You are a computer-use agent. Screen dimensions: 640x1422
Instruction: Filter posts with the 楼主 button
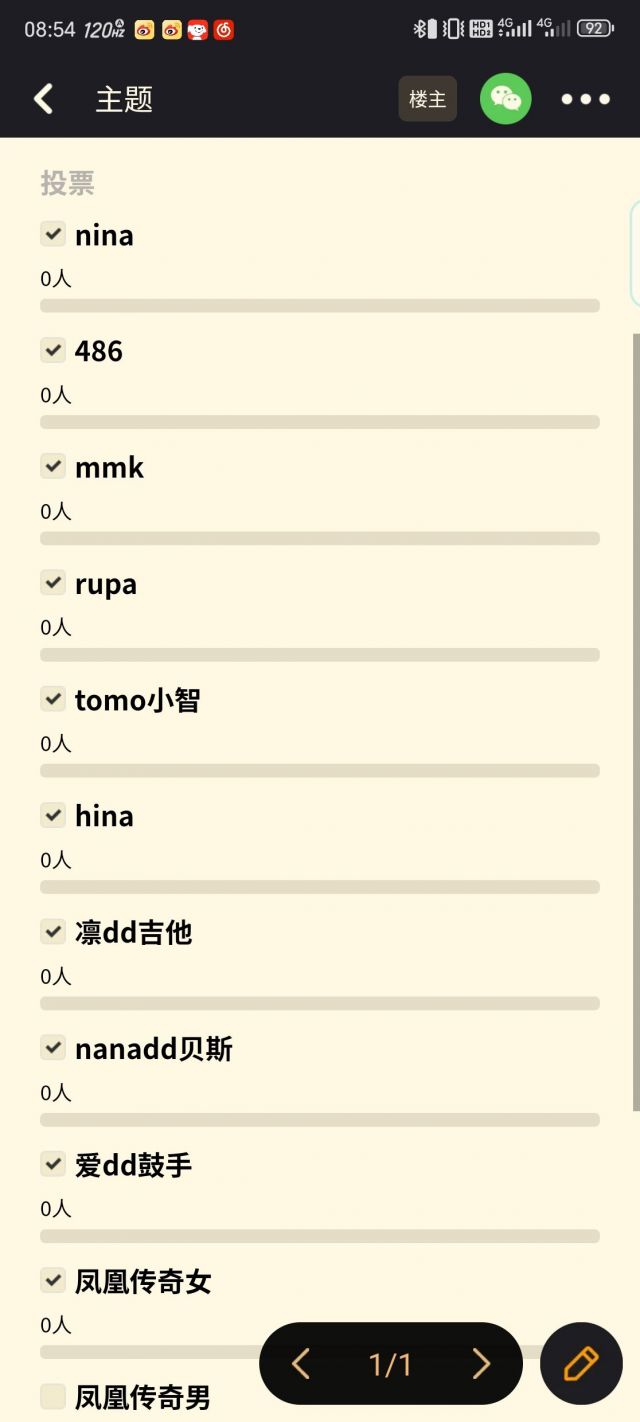(427, 99)
